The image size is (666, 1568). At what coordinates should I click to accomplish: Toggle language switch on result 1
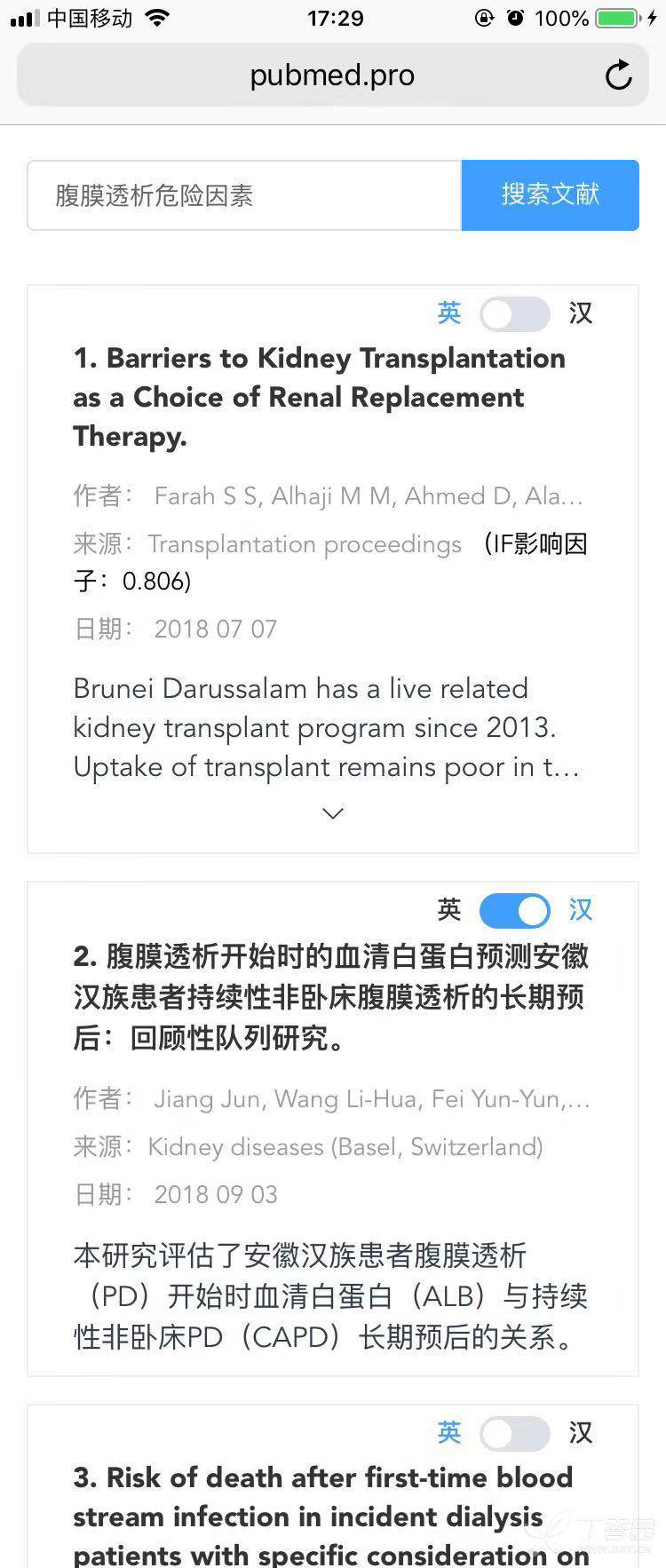[514, 313]
